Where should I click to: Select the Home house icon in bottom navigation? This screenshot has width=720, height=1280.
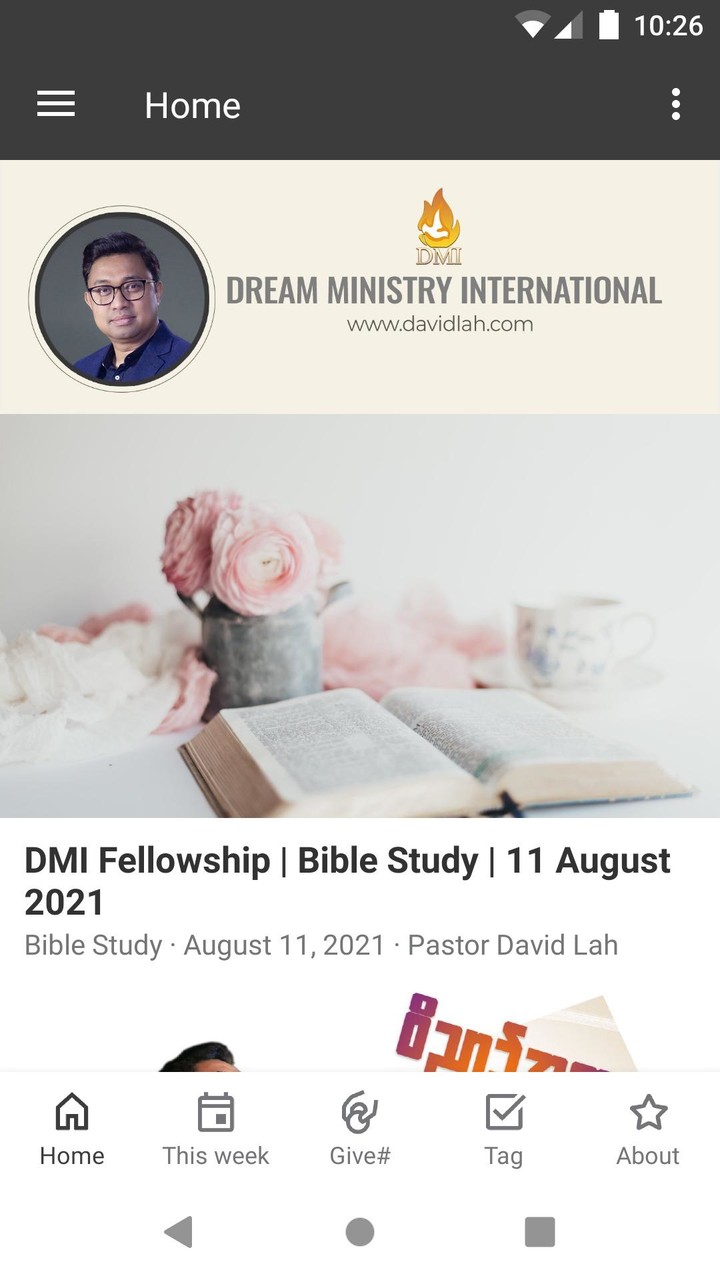tap(71, 1111)
